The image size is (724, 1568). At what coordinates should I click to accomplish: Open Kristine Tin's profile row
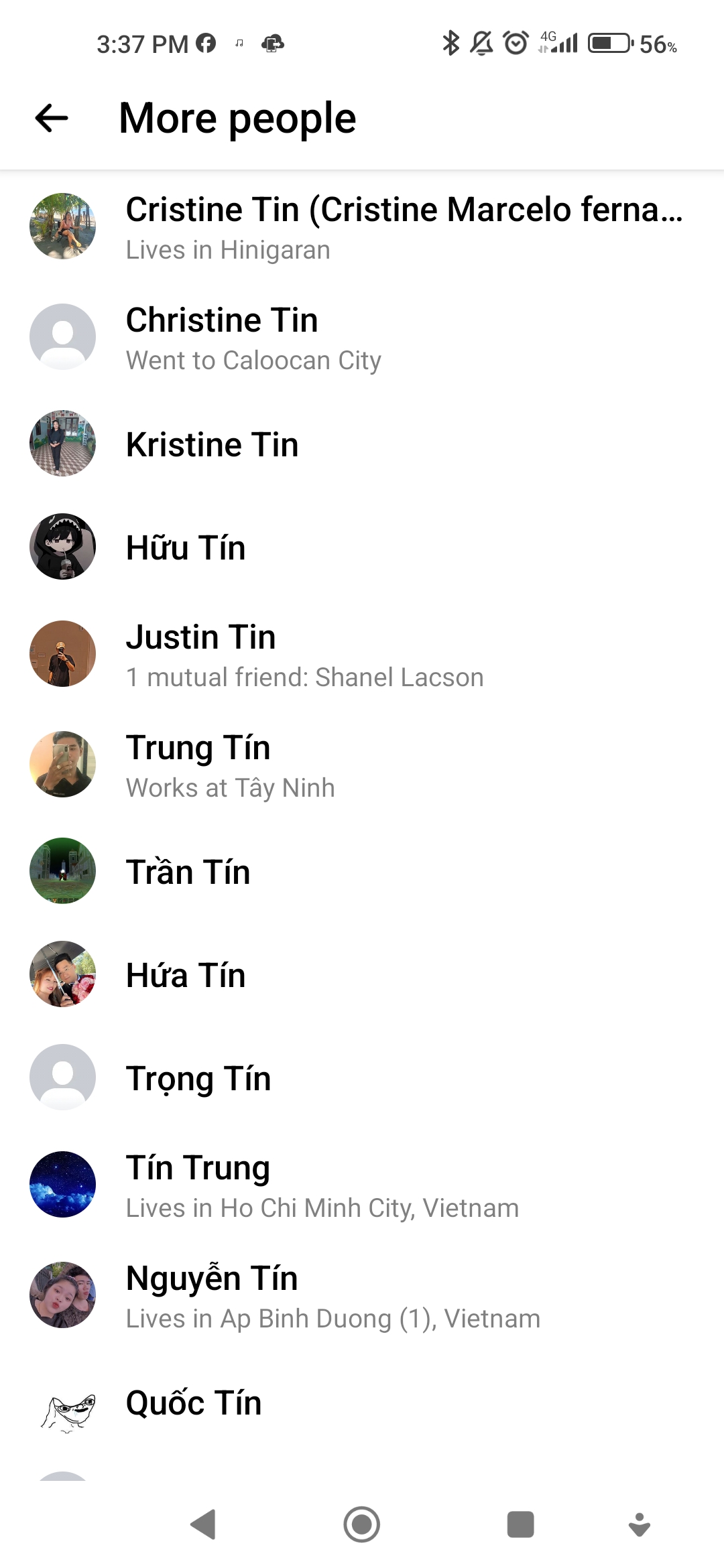[362, 444]
